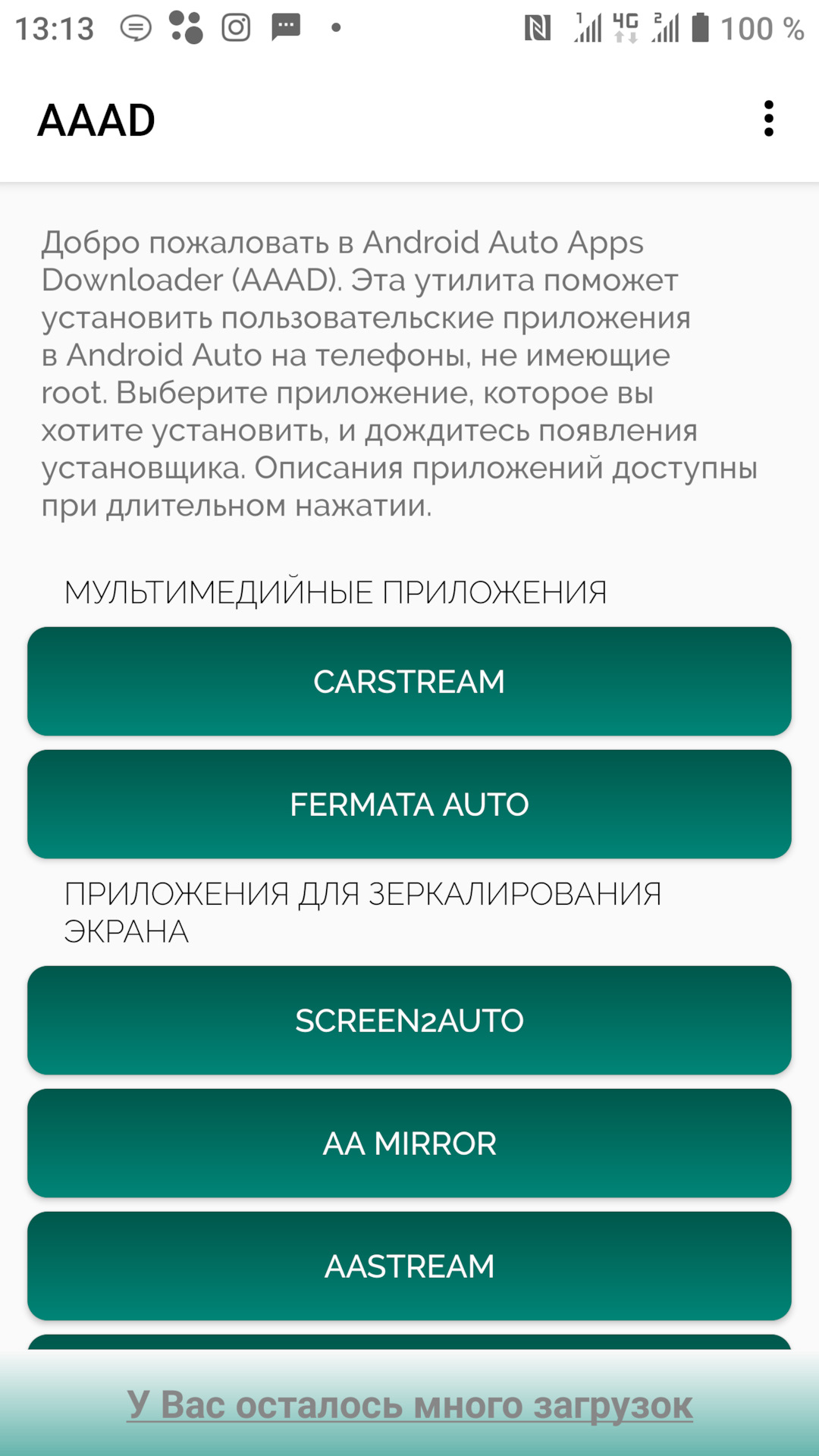Select the CARSTREAM app button
Viewport: 819px width, 1456px height.
click(409, 681)
